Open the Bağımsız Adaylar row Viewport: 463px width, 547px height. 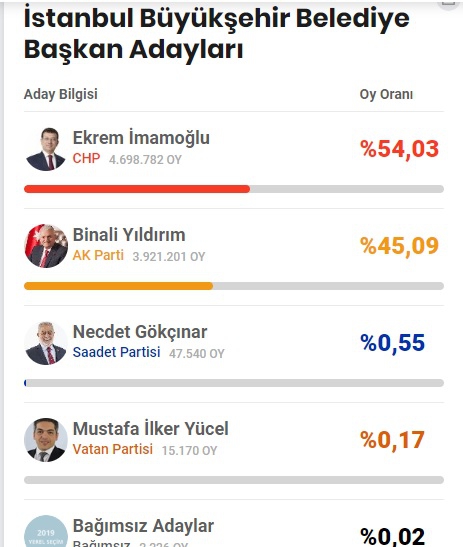point(234,524)
